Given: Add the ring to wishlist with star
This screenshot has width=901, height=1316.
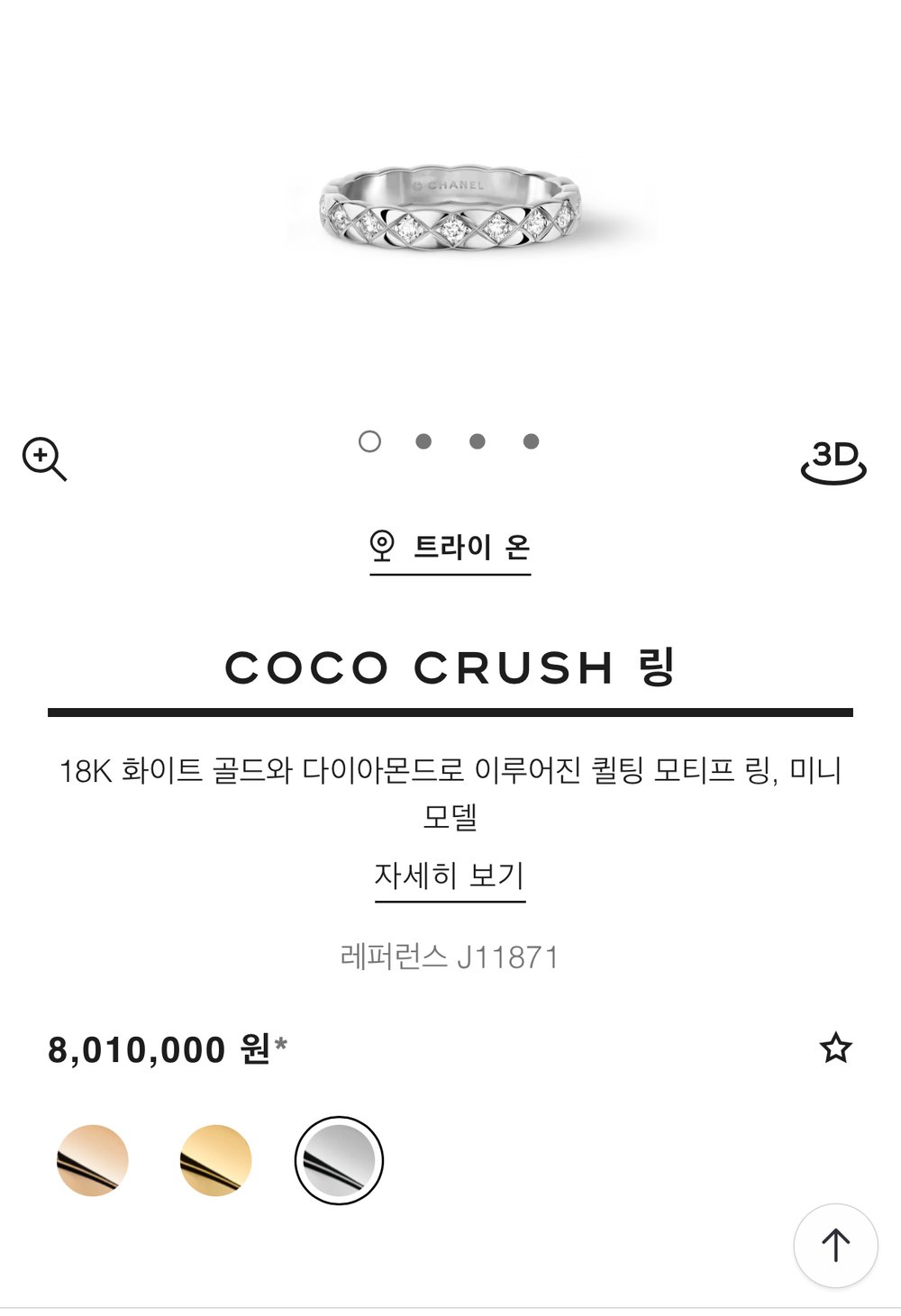Looking at the screenshot, I should 835,1048.
